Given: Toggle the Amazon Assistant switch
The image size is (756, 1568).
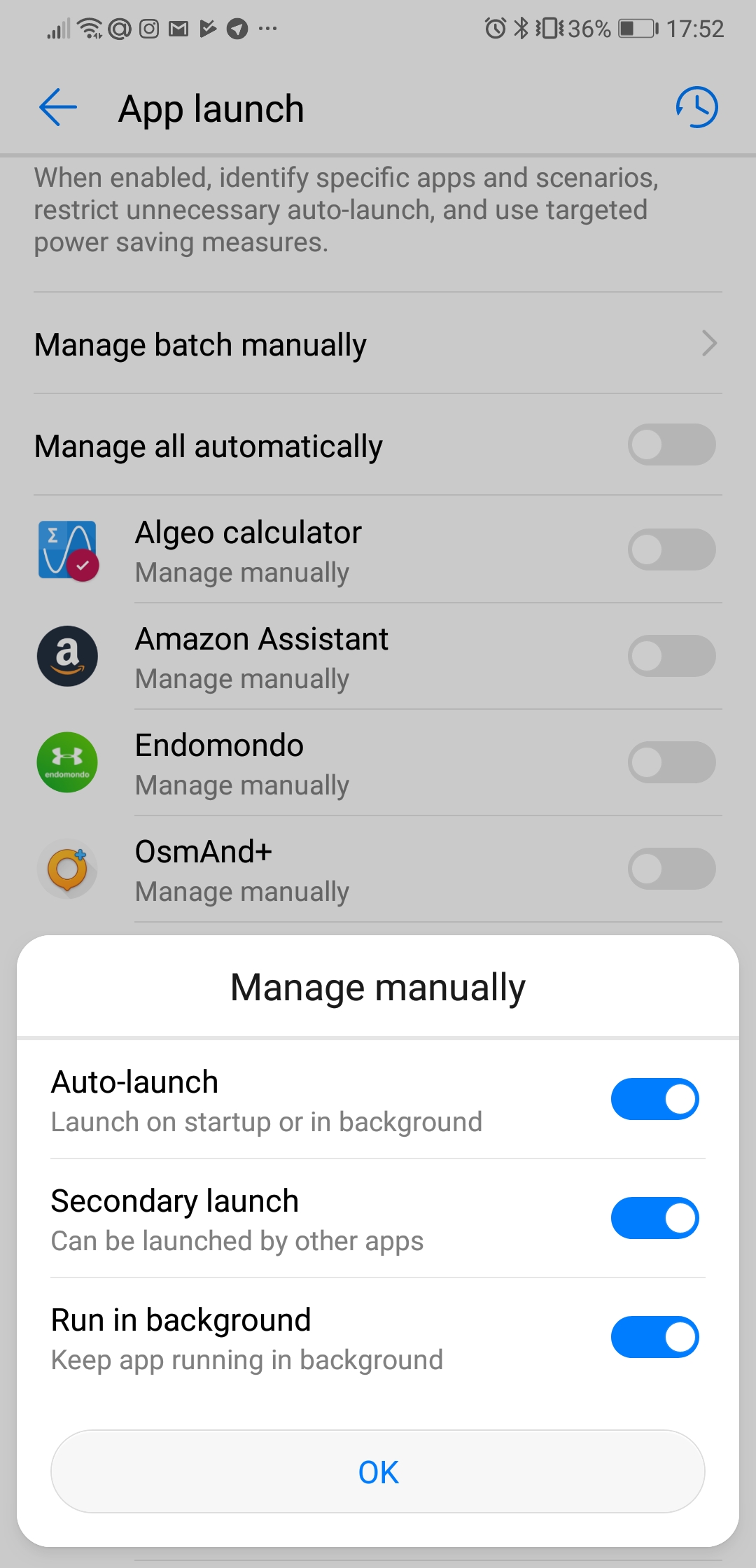Looking at the screenshot, I should [x=671, y=657].
